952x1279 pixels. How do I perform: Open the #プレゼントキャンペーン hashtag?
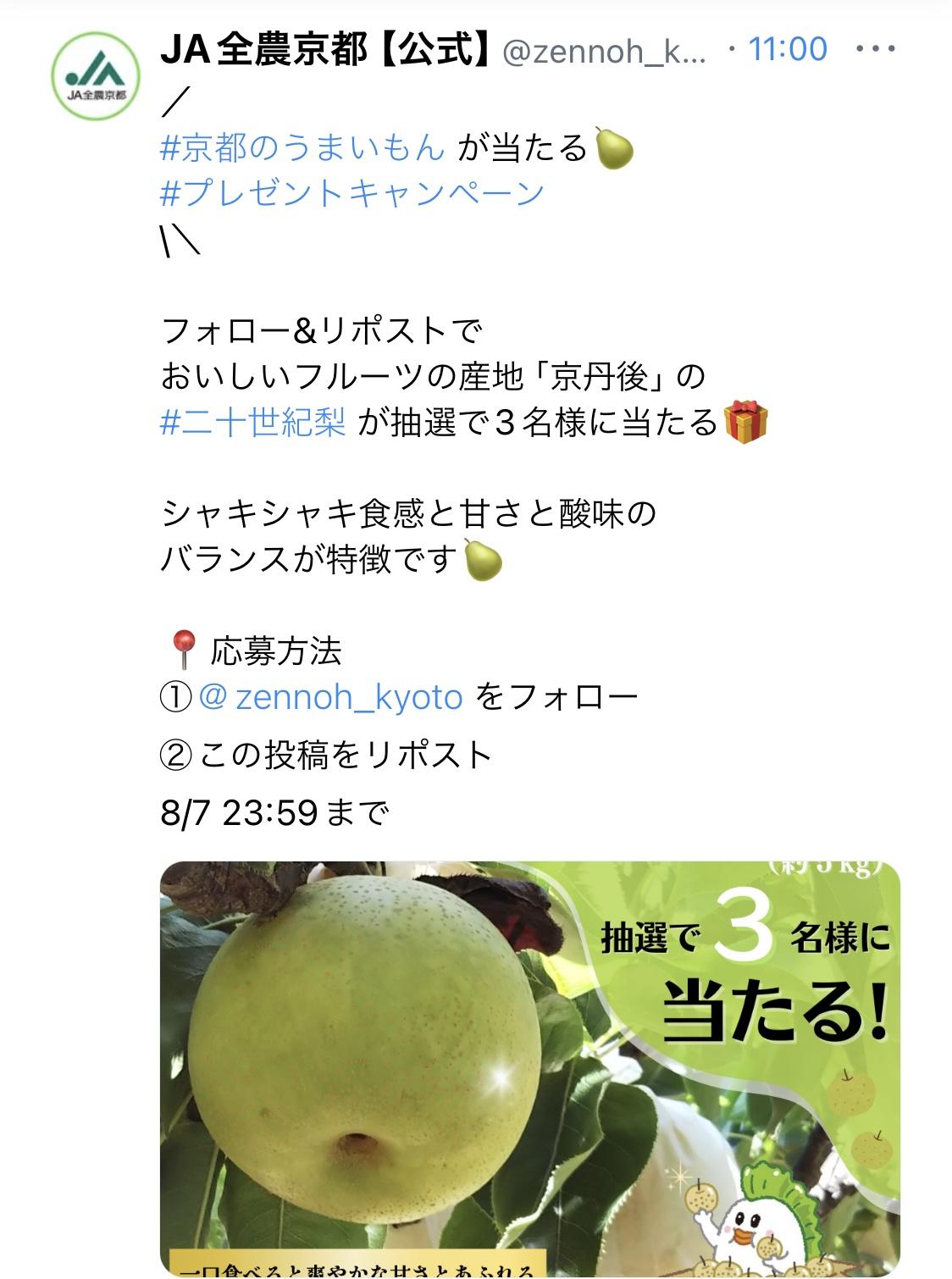coord(351,193)
